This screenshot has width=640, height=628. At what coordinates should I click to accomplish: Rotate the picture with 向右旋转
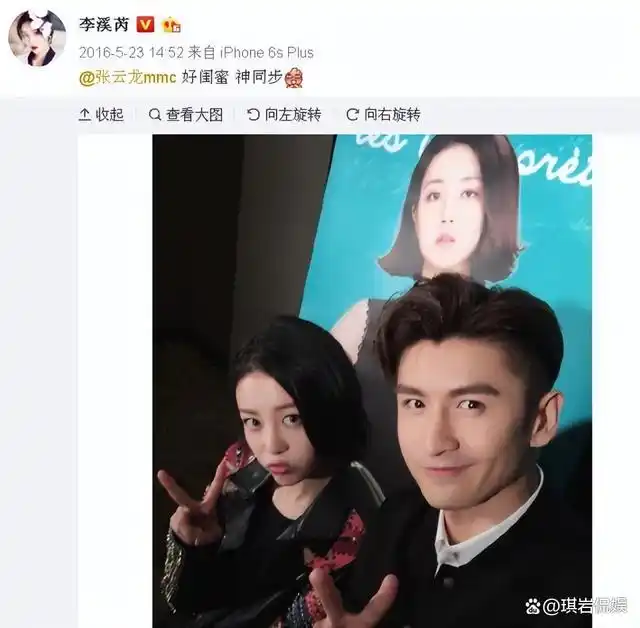point(383,115)
